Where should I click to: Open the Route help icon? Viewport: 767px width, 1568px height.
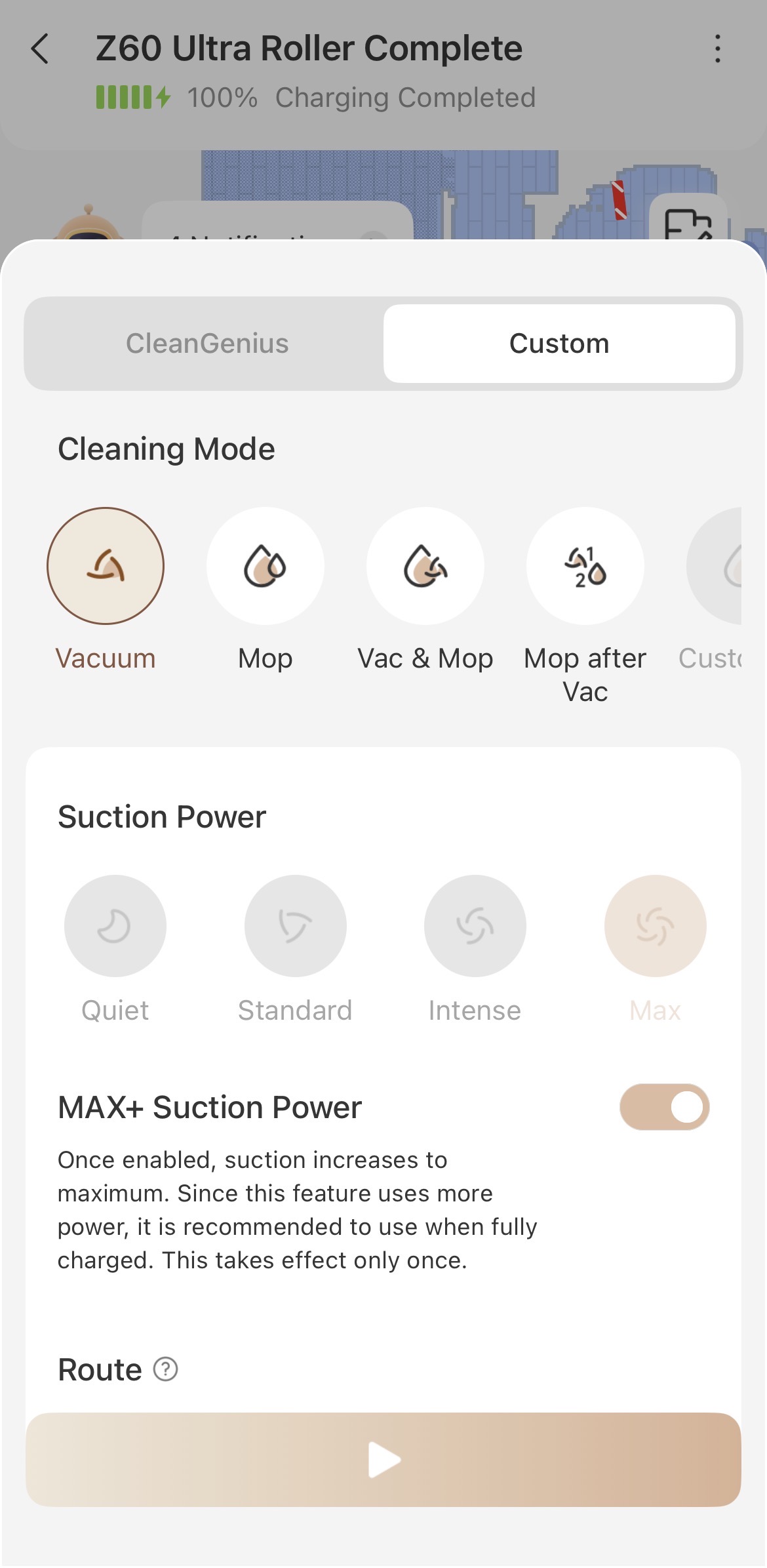click(x=165, y=1369)
